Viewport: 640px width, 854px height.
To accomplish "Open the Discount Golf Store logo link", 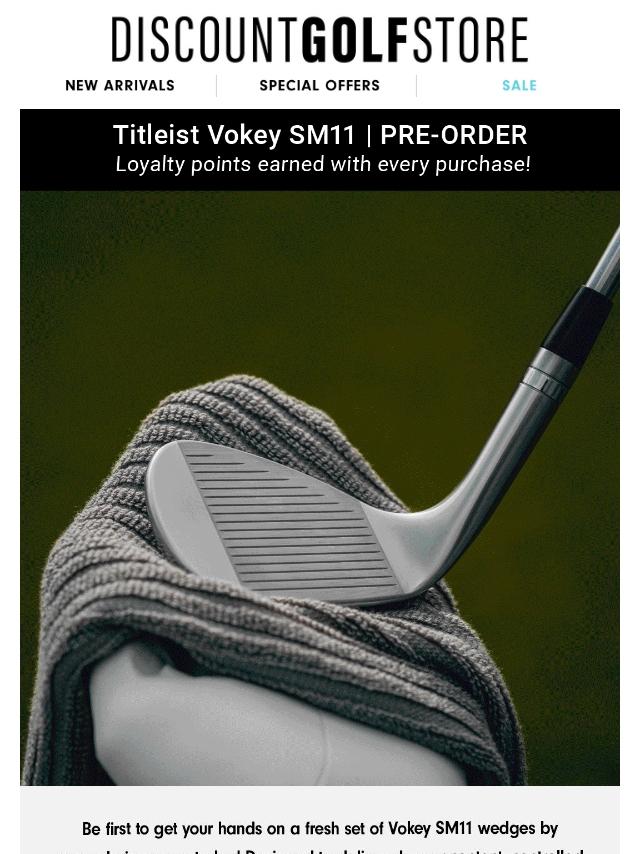I will pyautogui.click(x=320, y=40).
